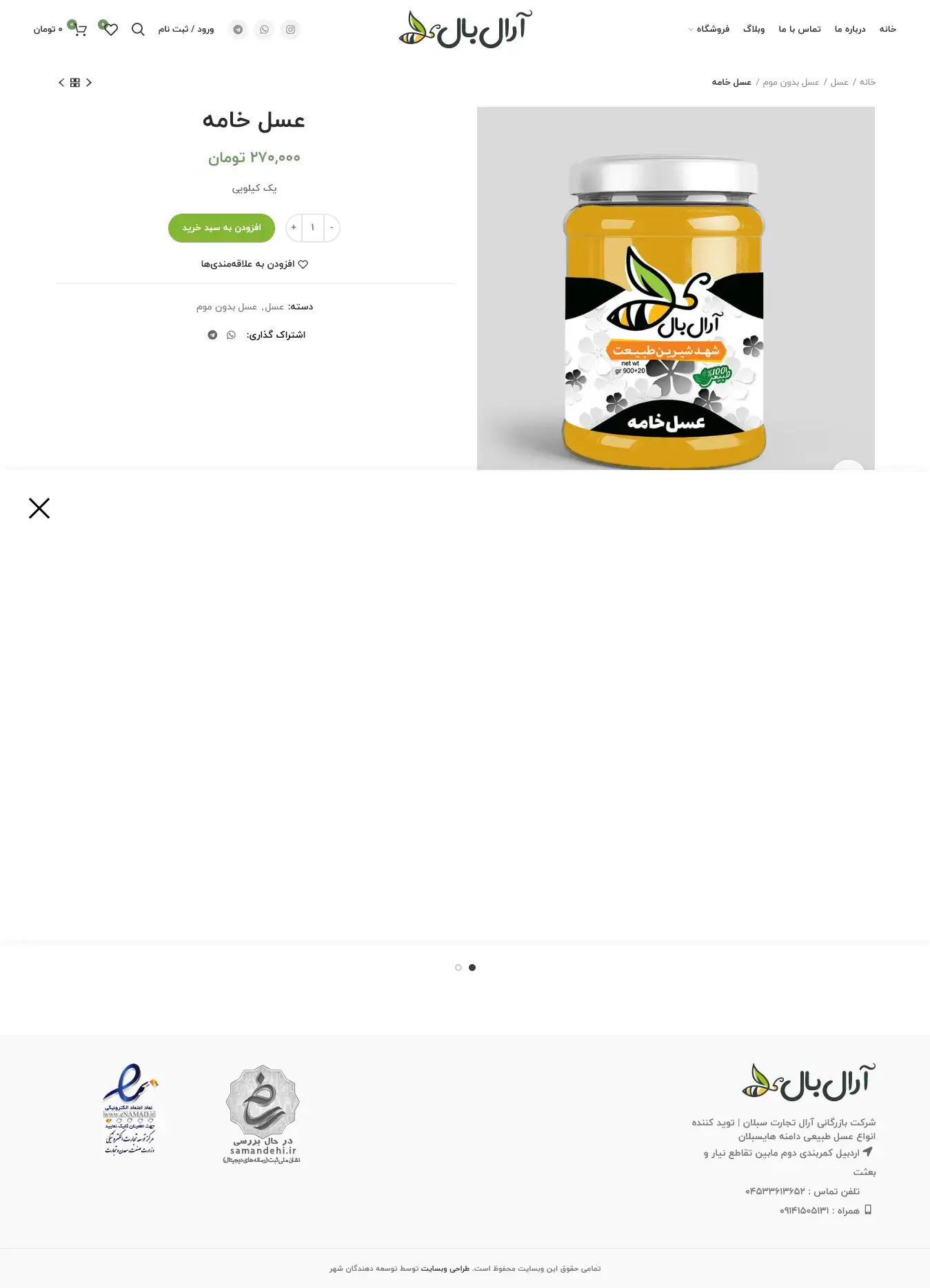Screen dimensions: 930x1288
Task: Tap افزودن به علاقه‌مندی‌ها link
Action: click(254, 264)
